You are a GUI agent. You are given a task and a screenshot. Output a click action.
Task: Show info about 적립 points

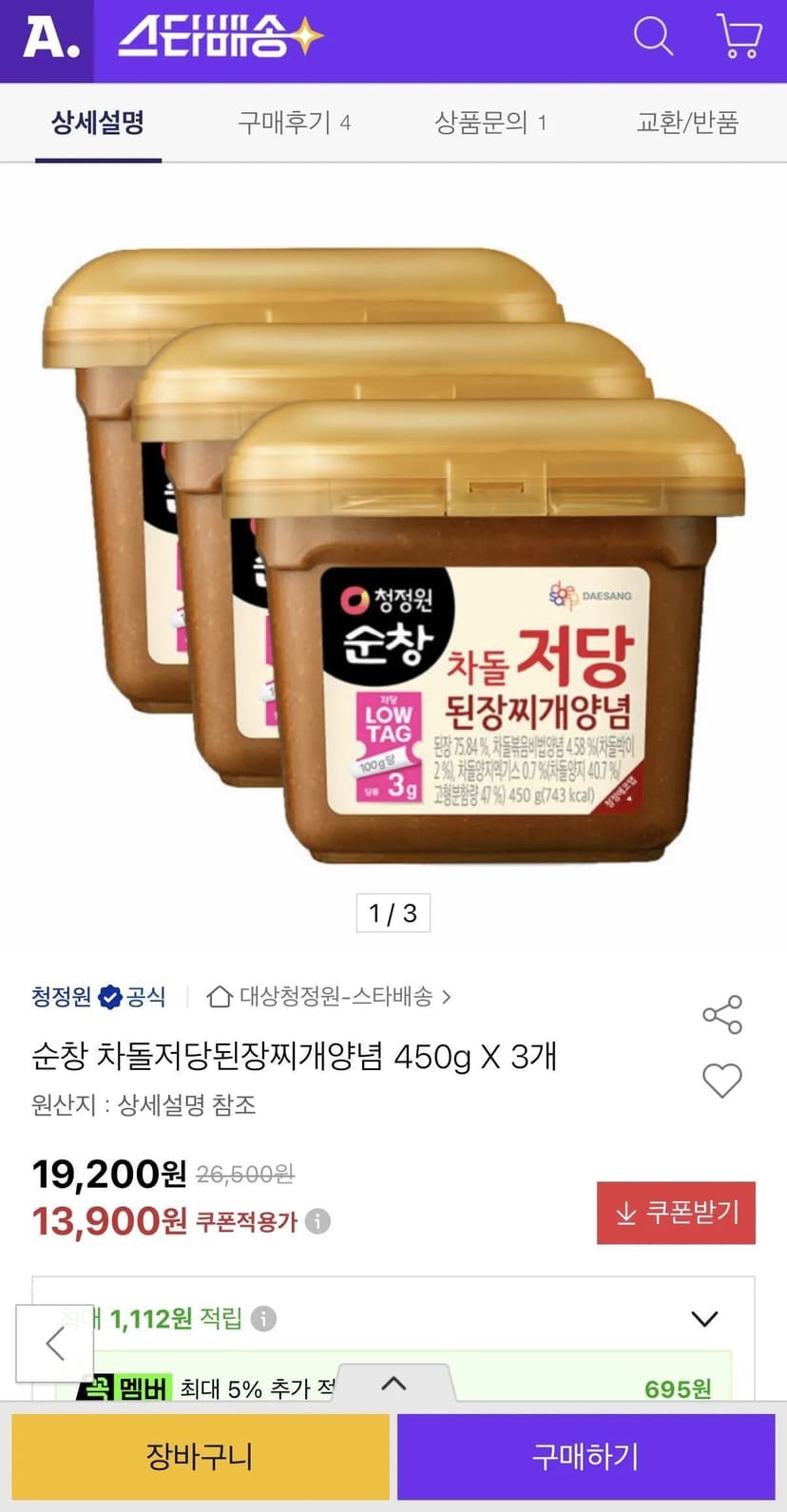pyautogui.click(x=263, y=1318)
